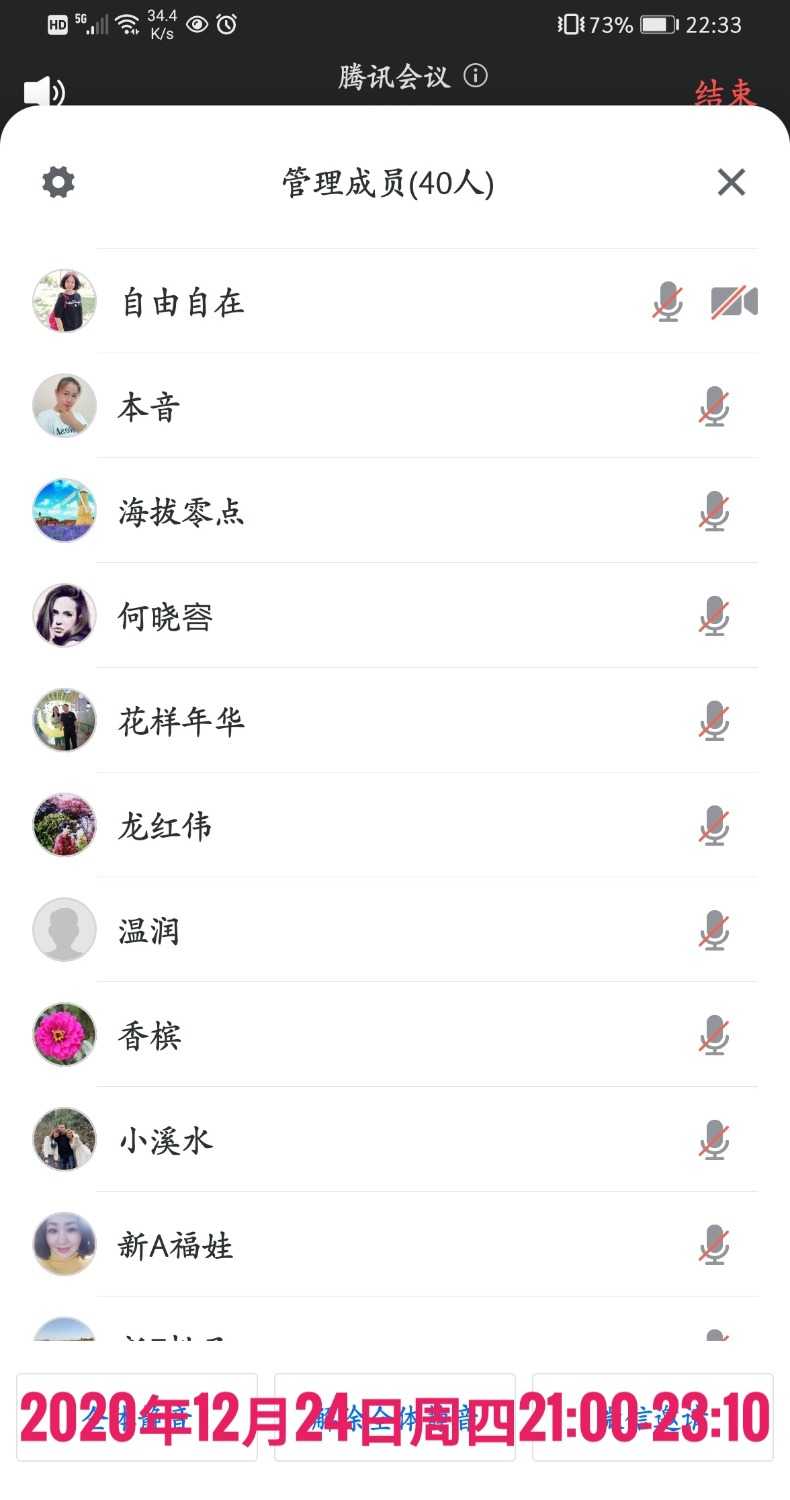Close the 管理成员 panel with the X
The image size is (790, 1500).
(731, 181)
